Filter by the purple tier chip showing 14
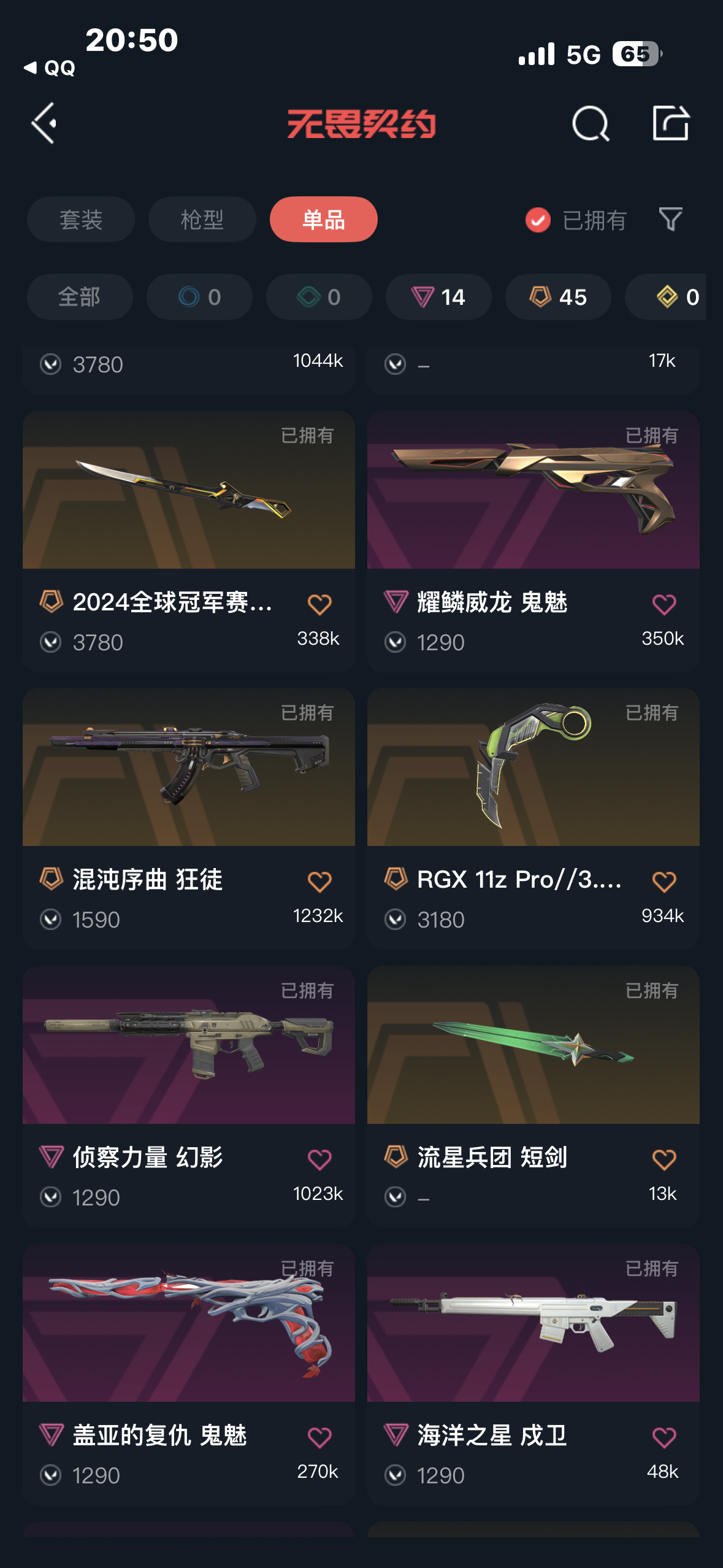Screen dimensions: 723x1568 click(x=438, y=297)
